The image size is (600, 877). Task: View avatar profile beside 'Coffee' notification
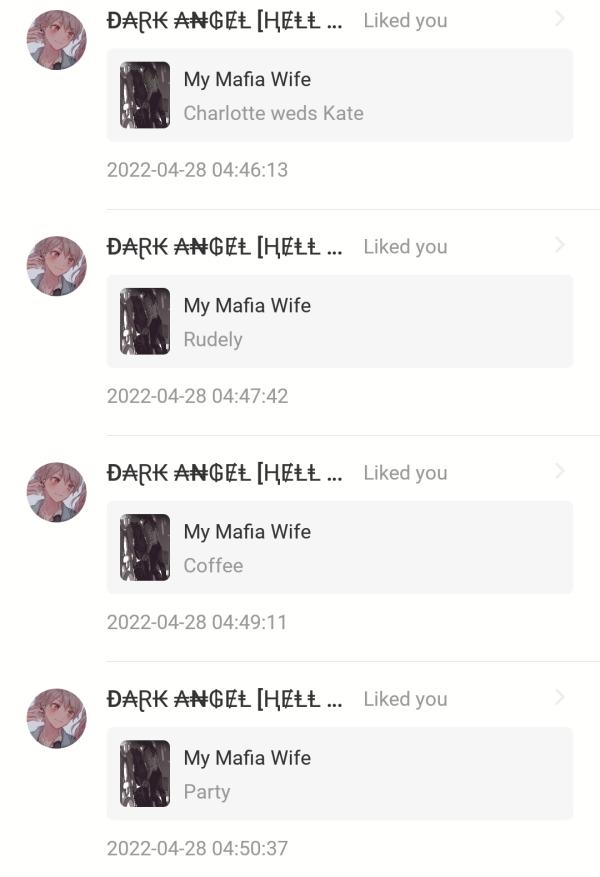[x=56, y=492]
